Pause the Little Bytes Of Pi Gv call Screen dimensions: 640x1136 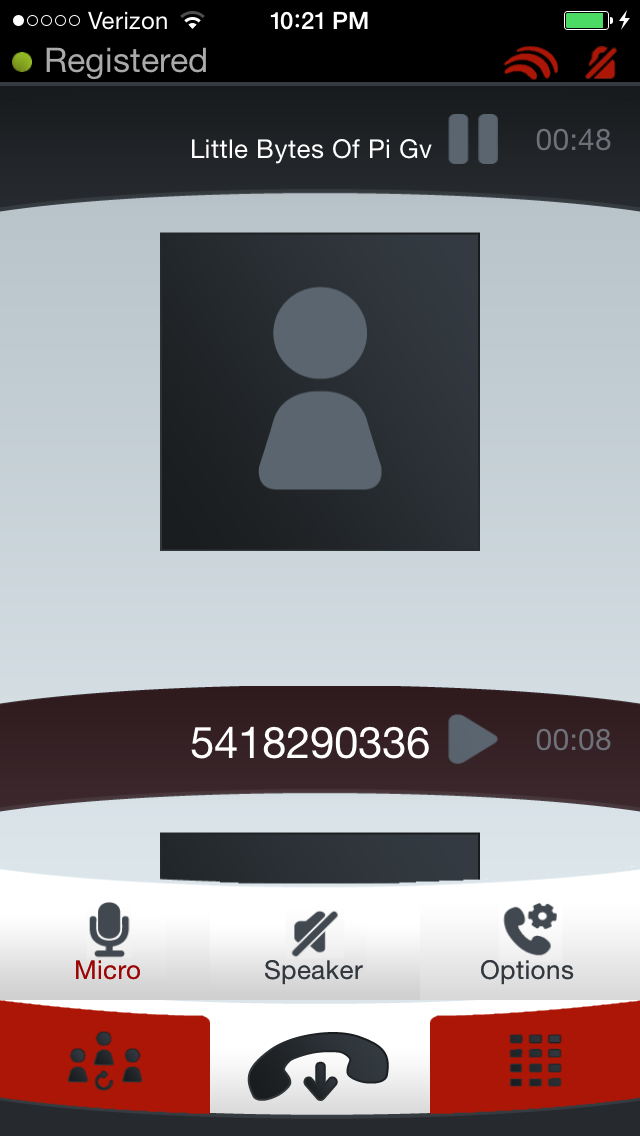[x=473, y=139]
